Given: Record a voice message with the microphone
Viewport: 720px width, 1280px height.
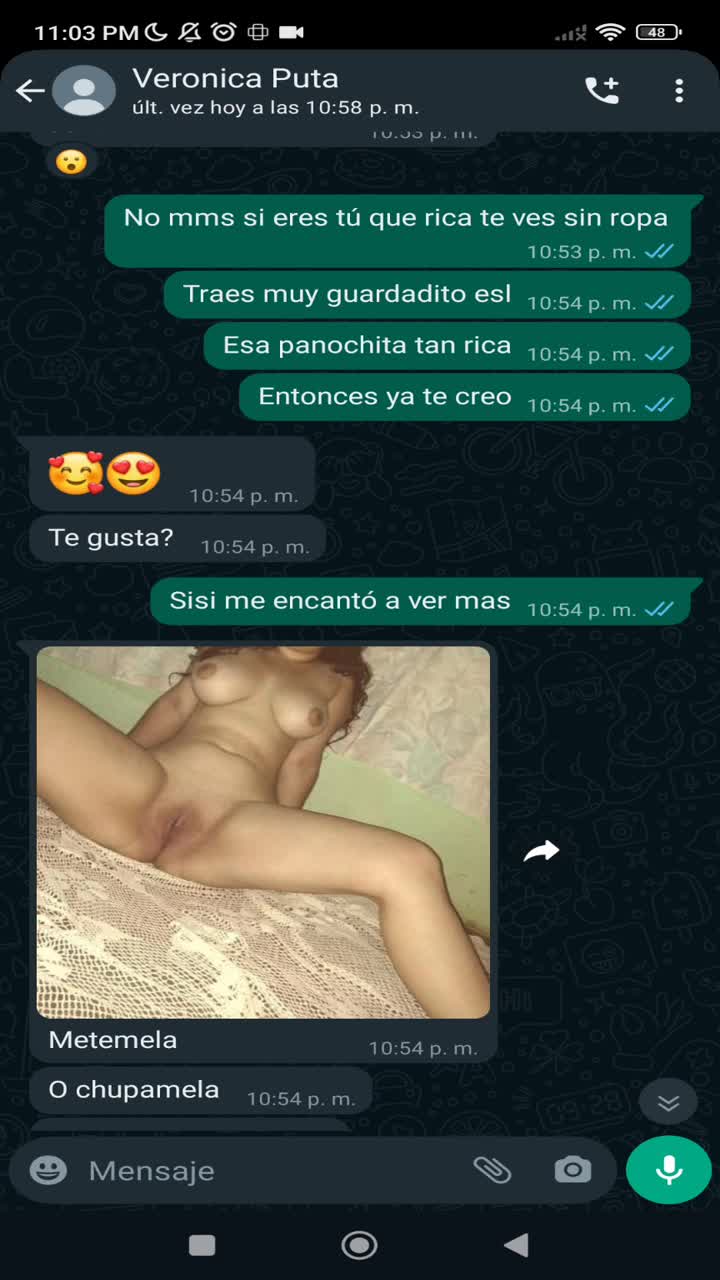Looking at the screenshot, I should coord(668,1170).
